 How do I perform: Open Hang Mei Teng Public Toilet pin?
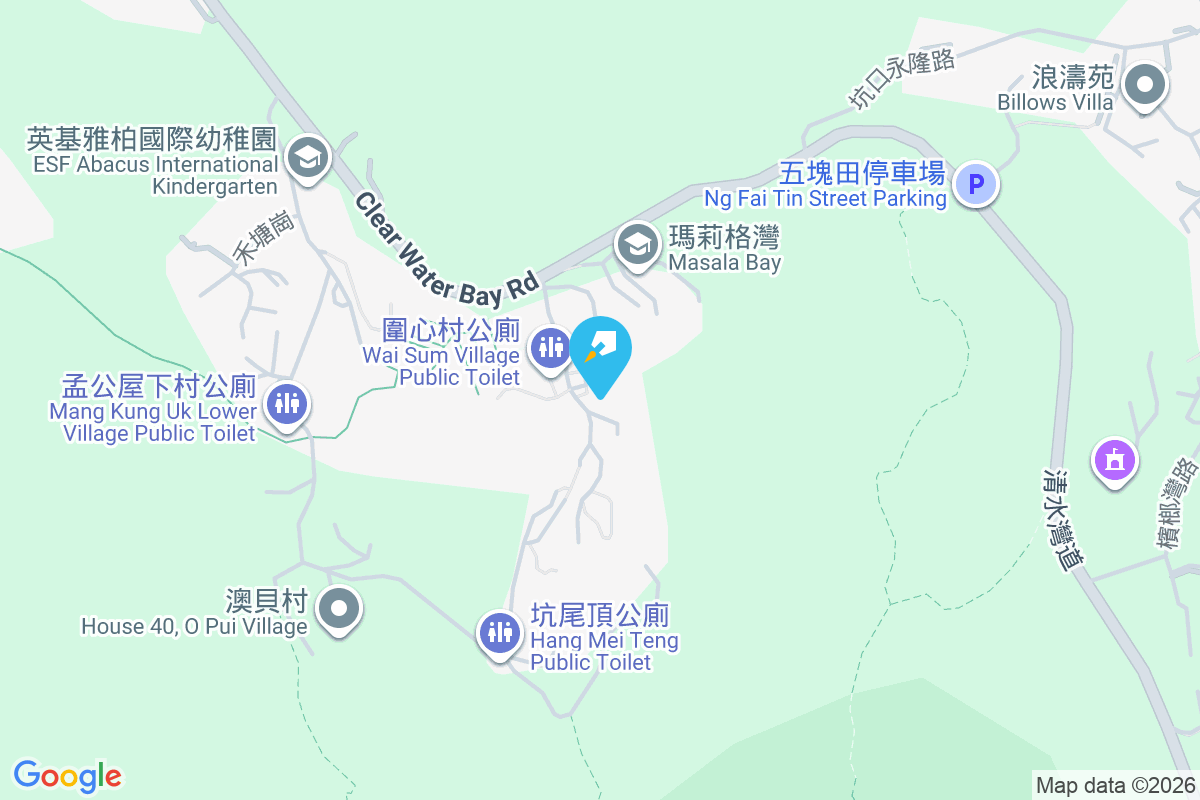(499, 631)
